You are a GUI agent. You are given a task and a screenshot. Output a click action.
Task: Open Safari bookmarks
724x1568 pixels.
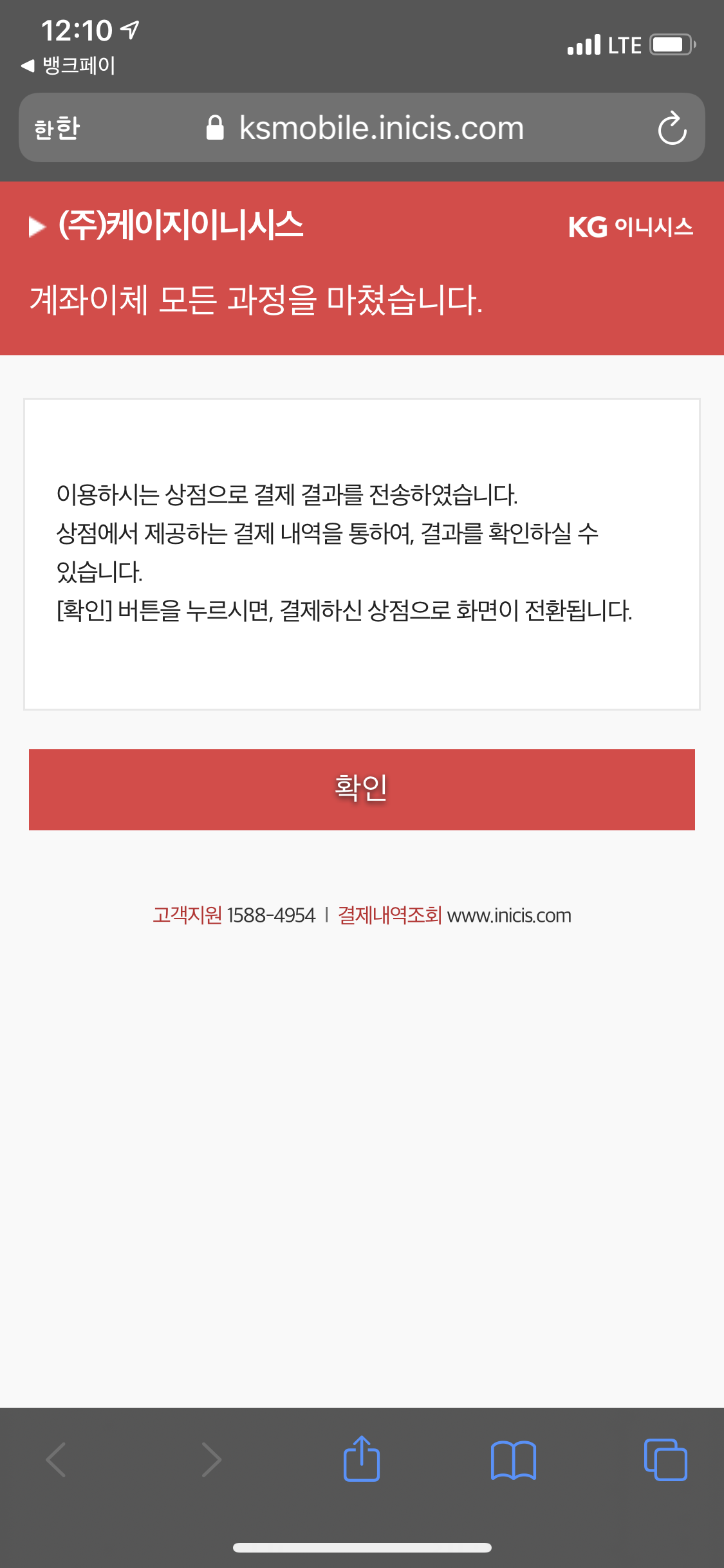tap(513, 1459)
